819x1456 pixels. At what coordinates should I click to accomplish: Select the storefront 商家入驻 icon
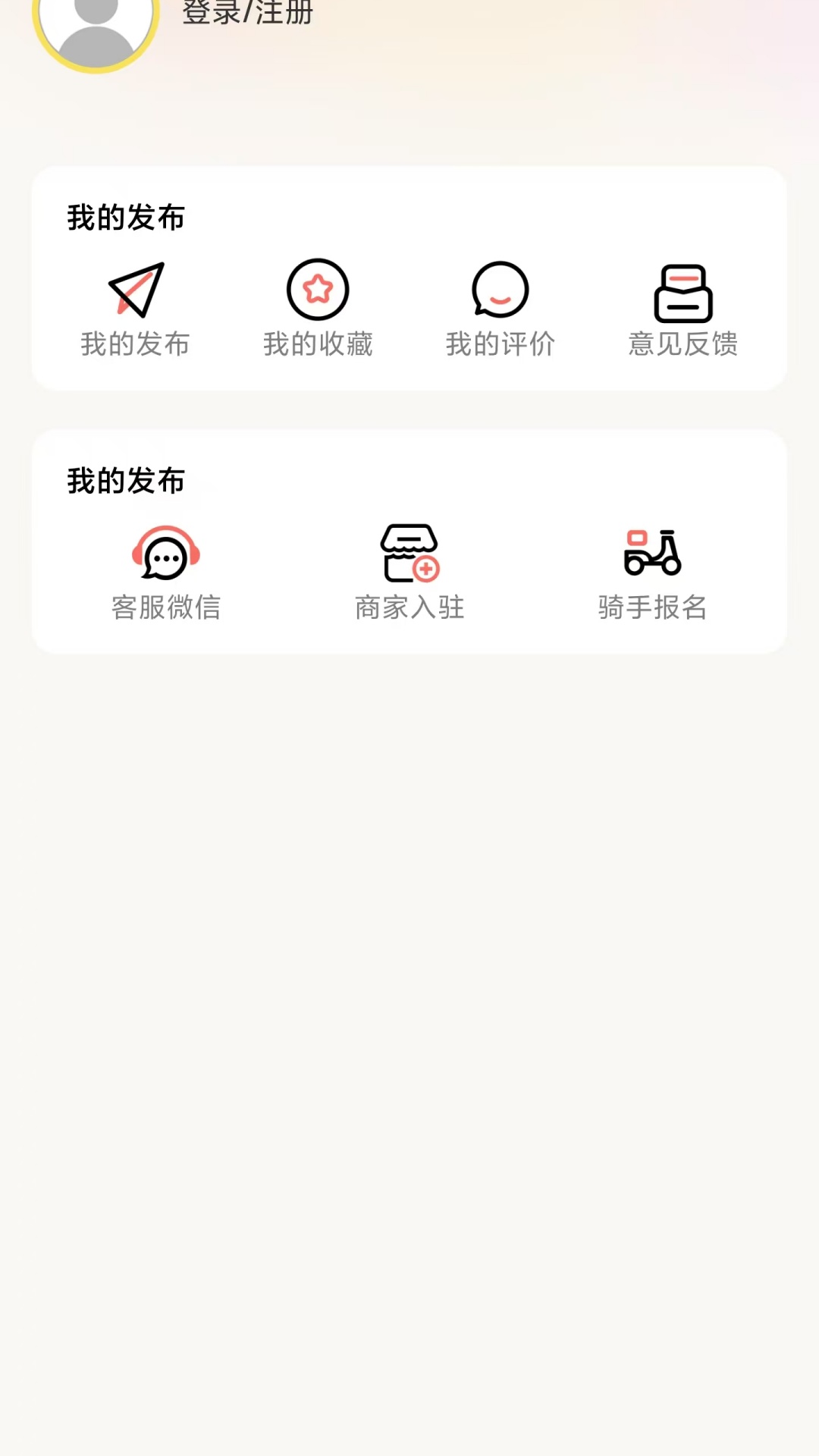click(x=409, y=552)
